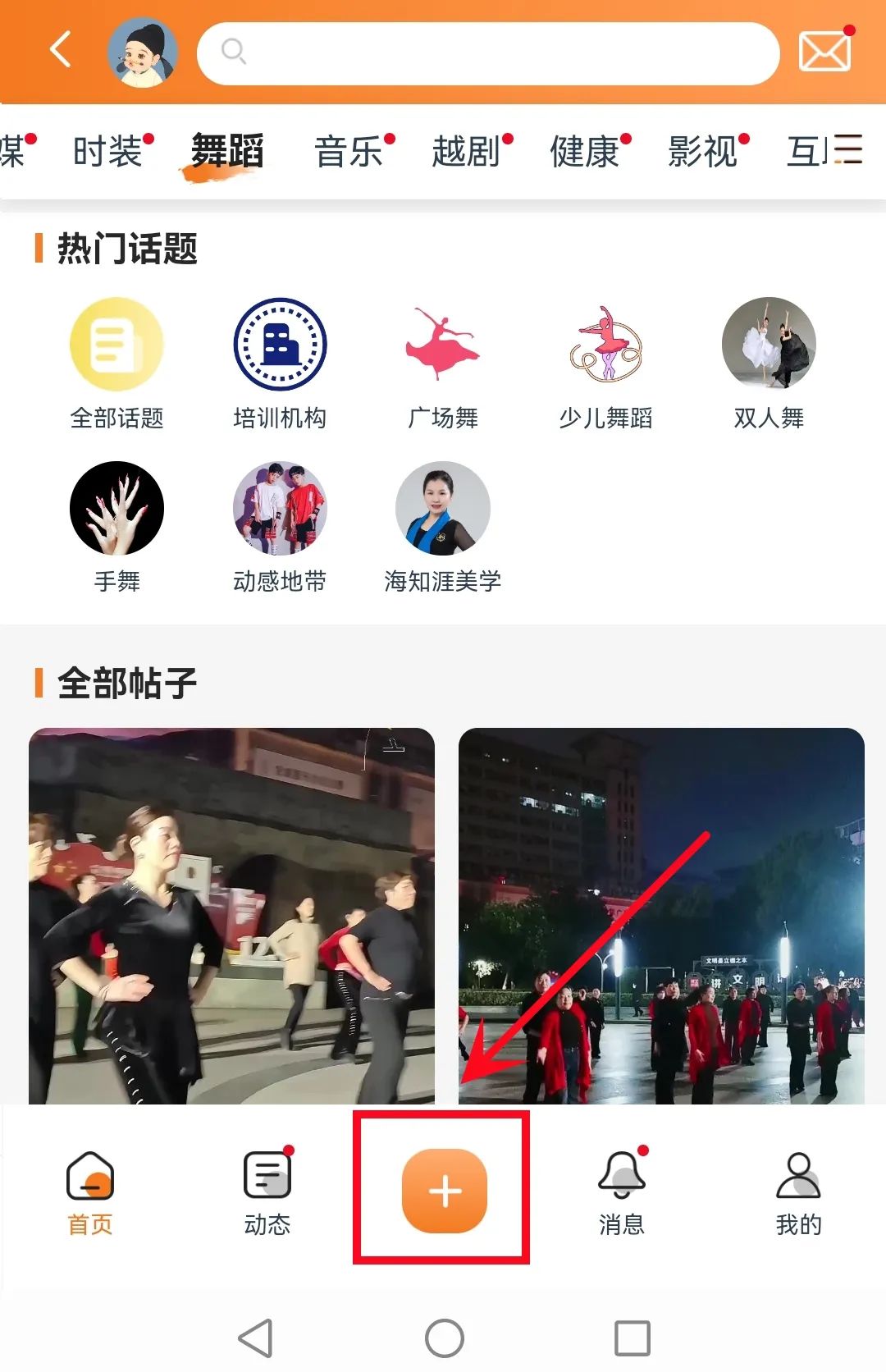Switch to the 越剧 tab

point(467,152)
